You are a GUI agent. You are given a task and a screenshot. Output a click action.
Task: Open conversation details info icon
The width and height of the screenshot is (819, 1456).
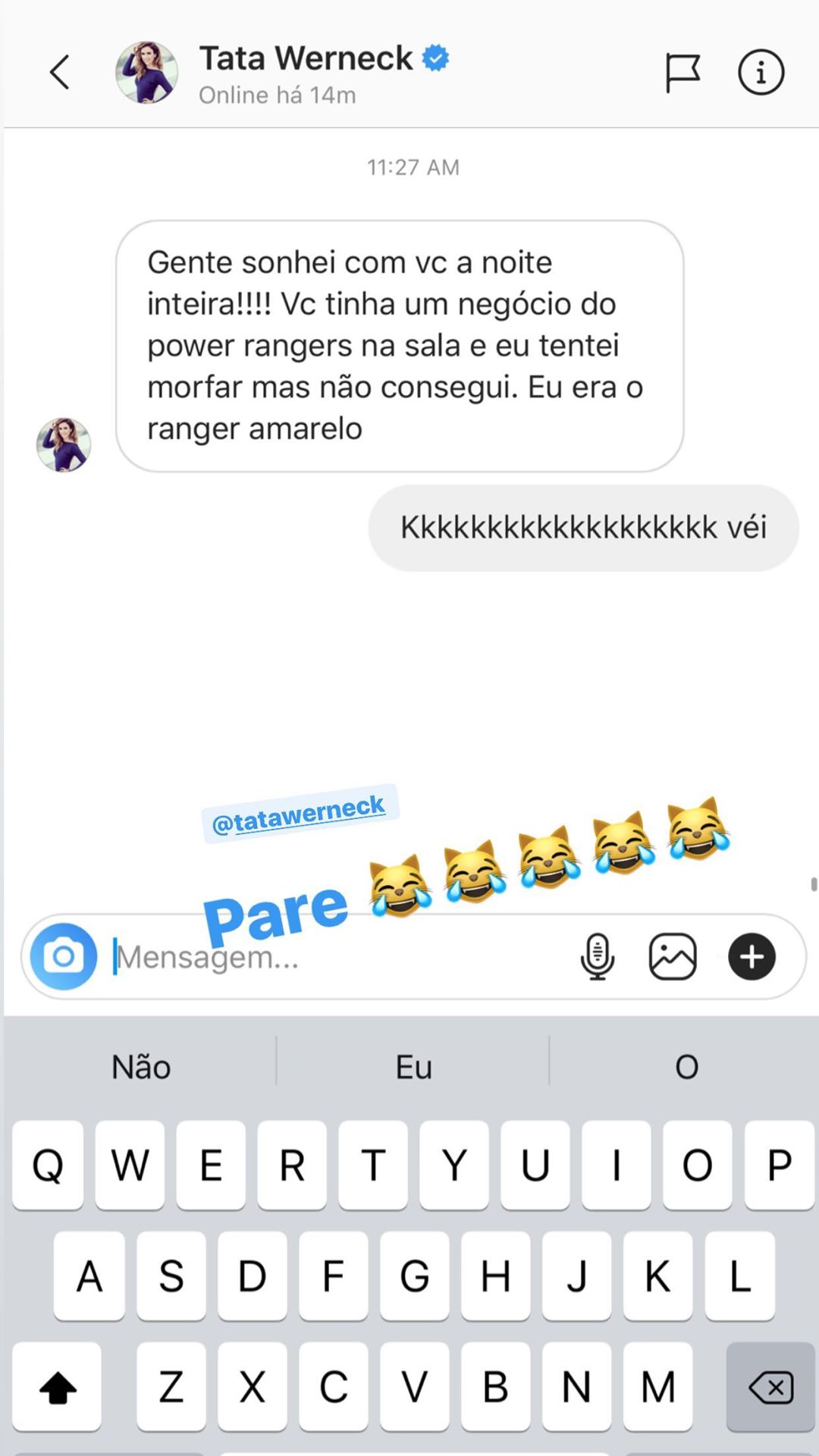(761, 73)
